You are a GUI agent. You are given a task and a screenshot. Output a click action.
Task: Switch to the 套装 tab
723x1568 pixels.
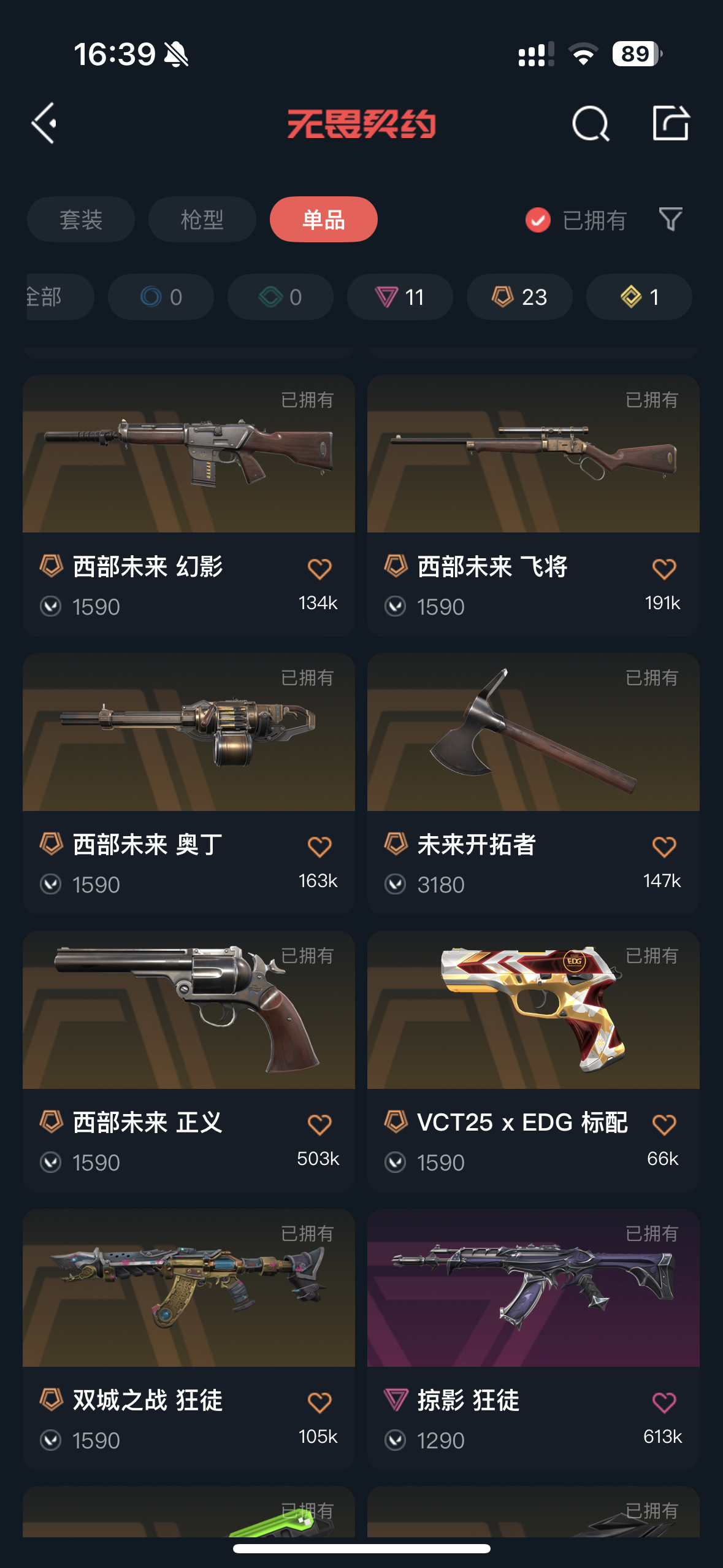click(x=80, y=220)
